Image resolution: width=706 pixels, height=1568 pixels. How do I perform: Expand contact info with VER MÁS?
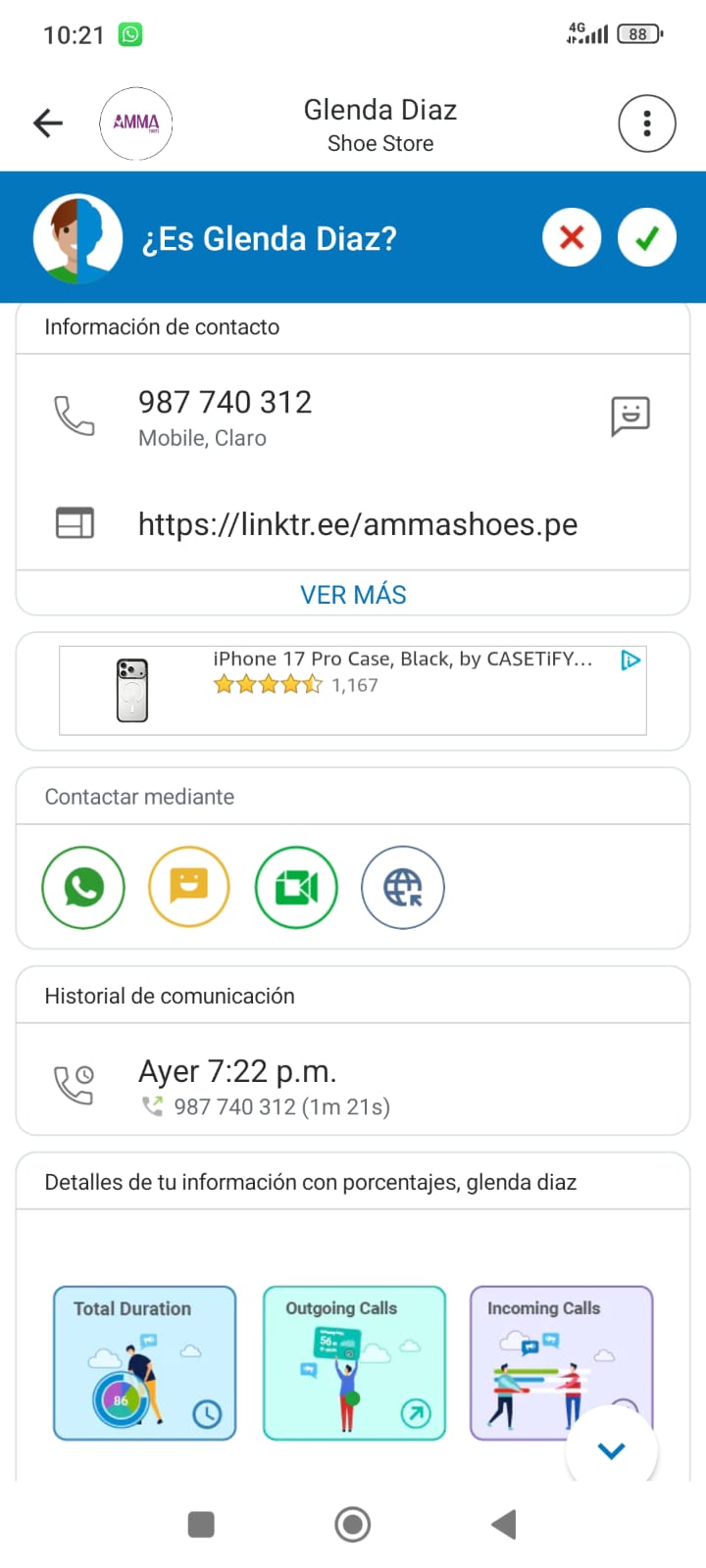pos(353,594)
